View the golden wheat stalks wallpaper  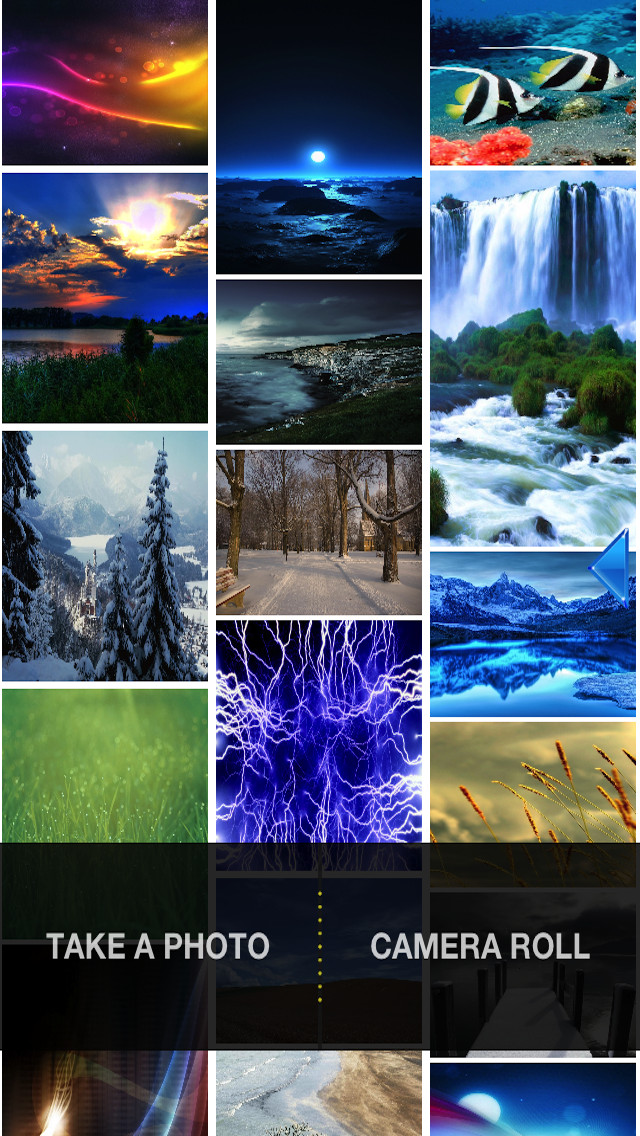pos(533,782)
